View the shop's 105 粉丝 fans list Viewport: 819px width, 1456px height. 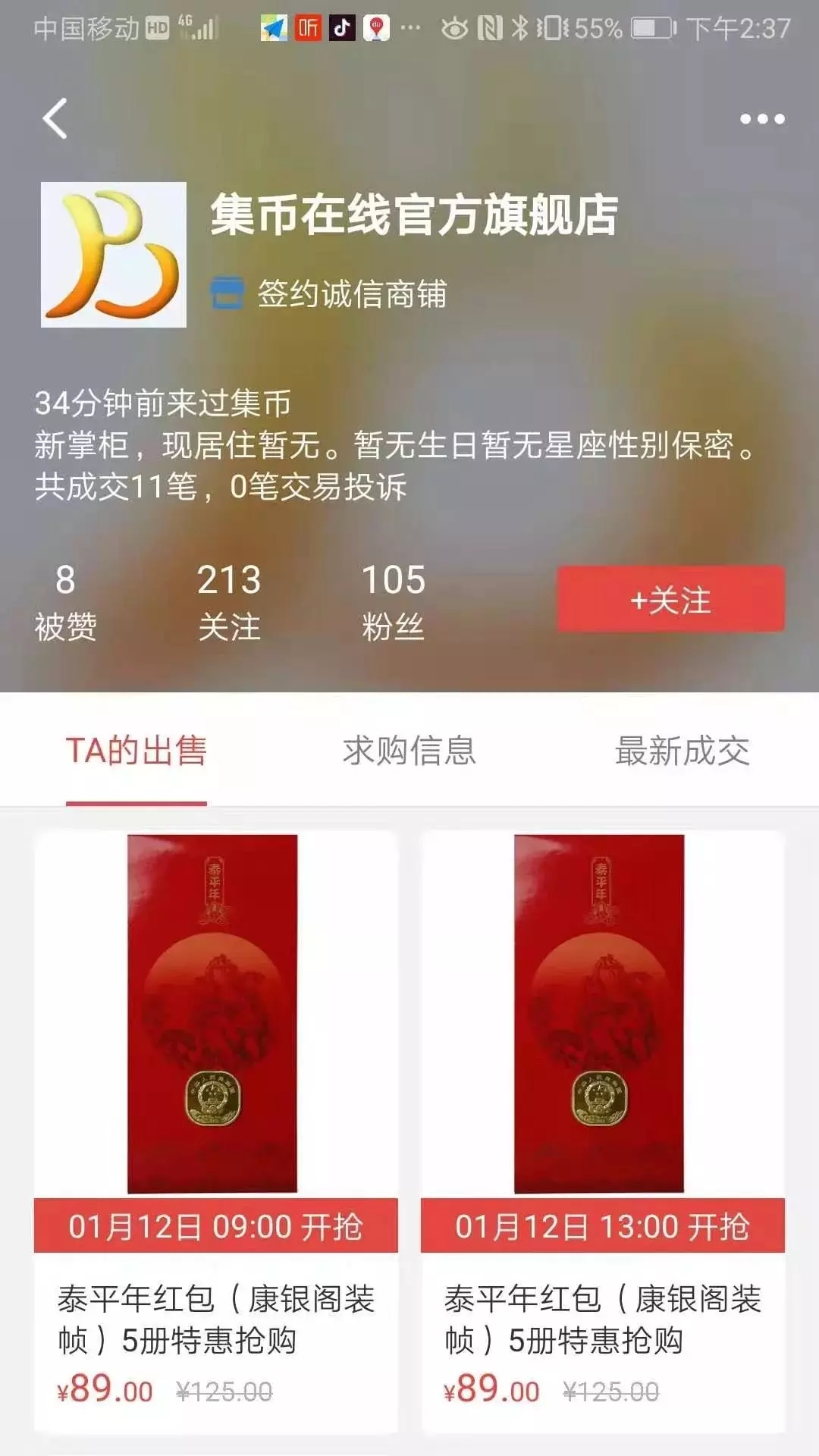tap(393, 601)
